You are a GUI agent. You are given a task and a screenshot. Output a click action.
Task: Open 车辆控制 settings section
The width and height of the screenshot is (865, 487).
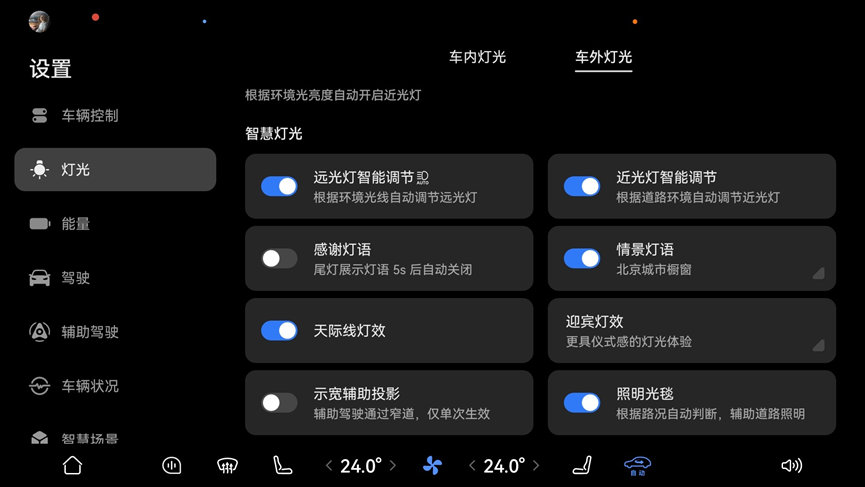click(89, 116)
